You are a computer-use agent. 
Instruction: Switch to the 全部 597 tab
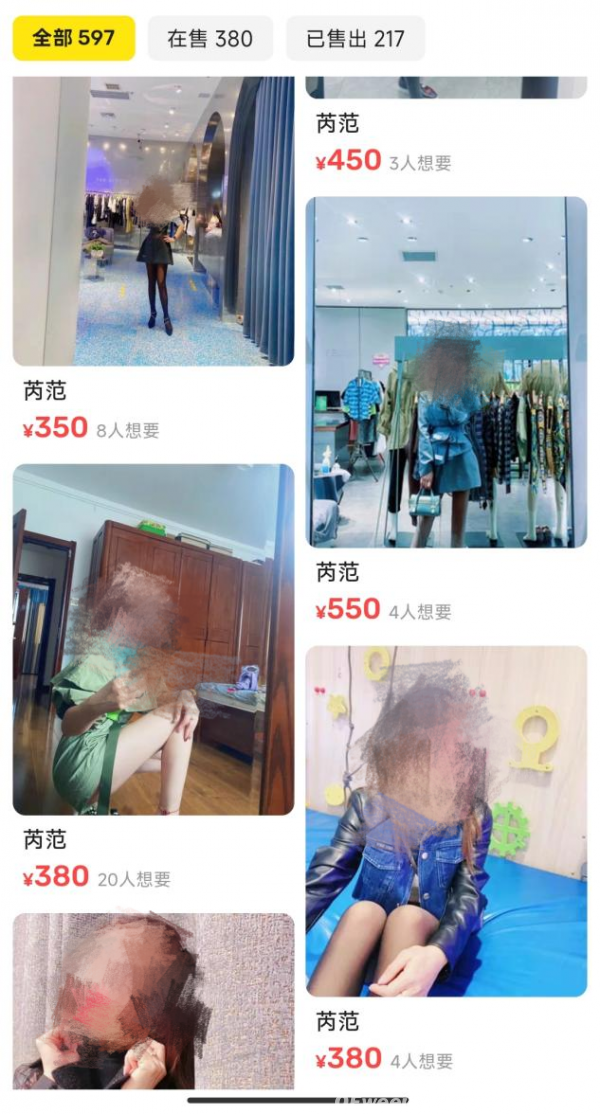point(73,39)
